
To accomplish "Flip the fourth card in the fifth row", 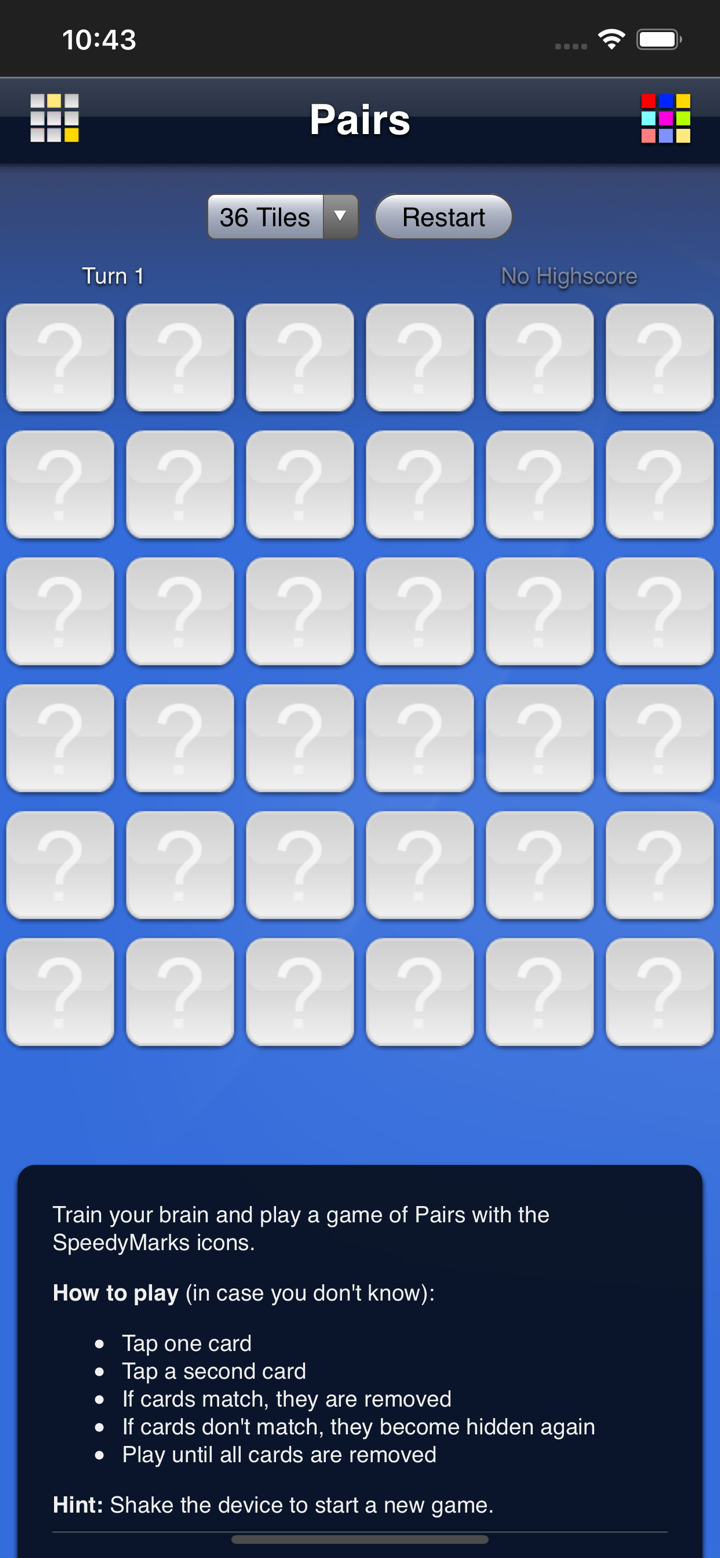I will click(420, 865).
